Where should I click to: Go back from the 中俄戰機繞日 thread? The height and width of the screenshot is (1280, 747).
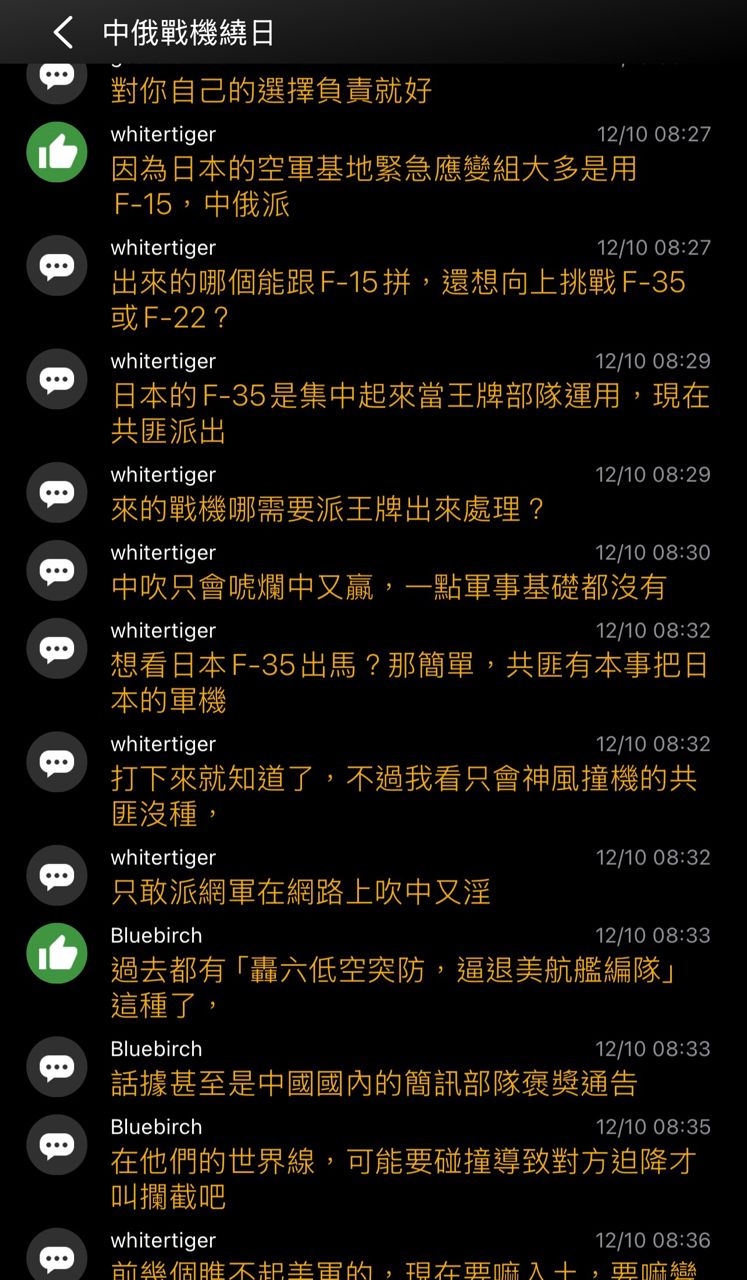[x=63, y=33]
